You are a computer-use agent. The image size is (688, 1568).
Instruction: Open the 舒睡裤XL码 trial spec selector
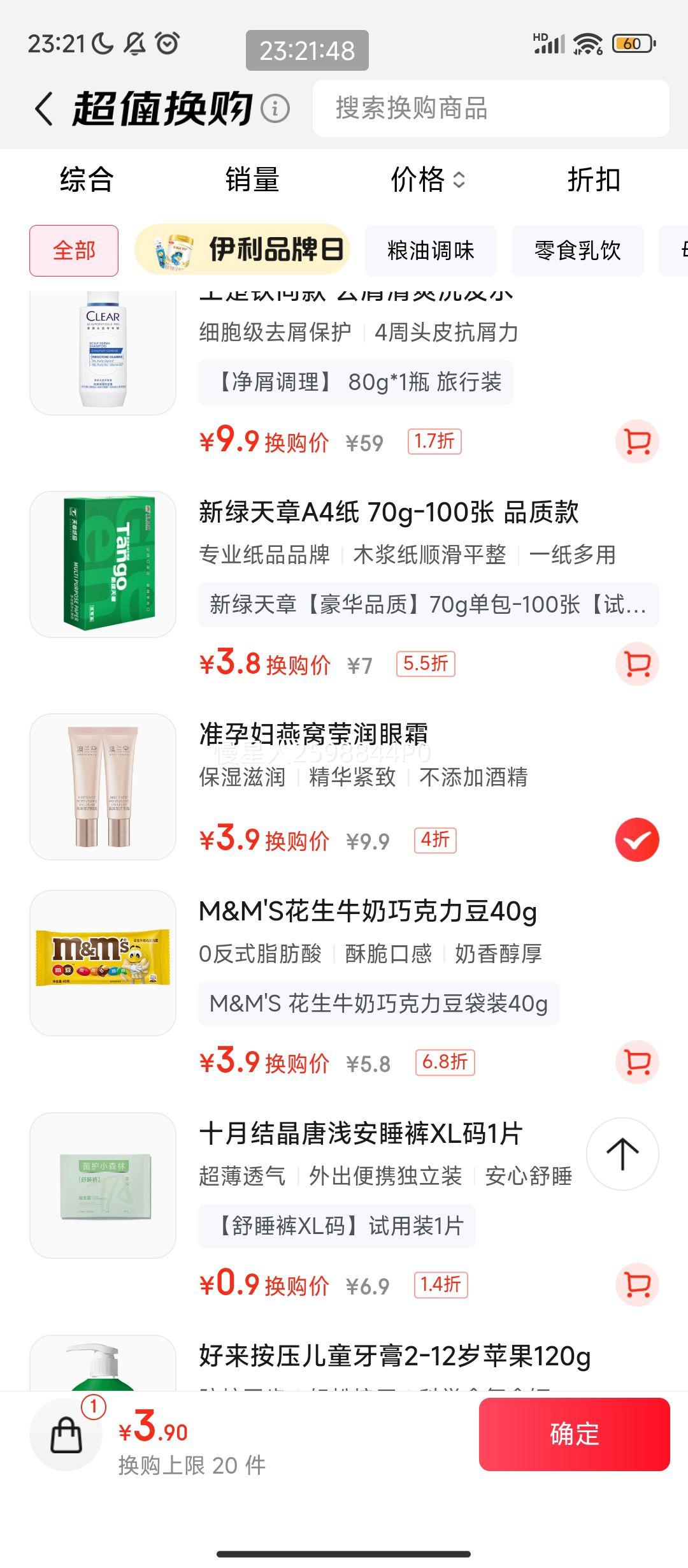(334, 1224)
